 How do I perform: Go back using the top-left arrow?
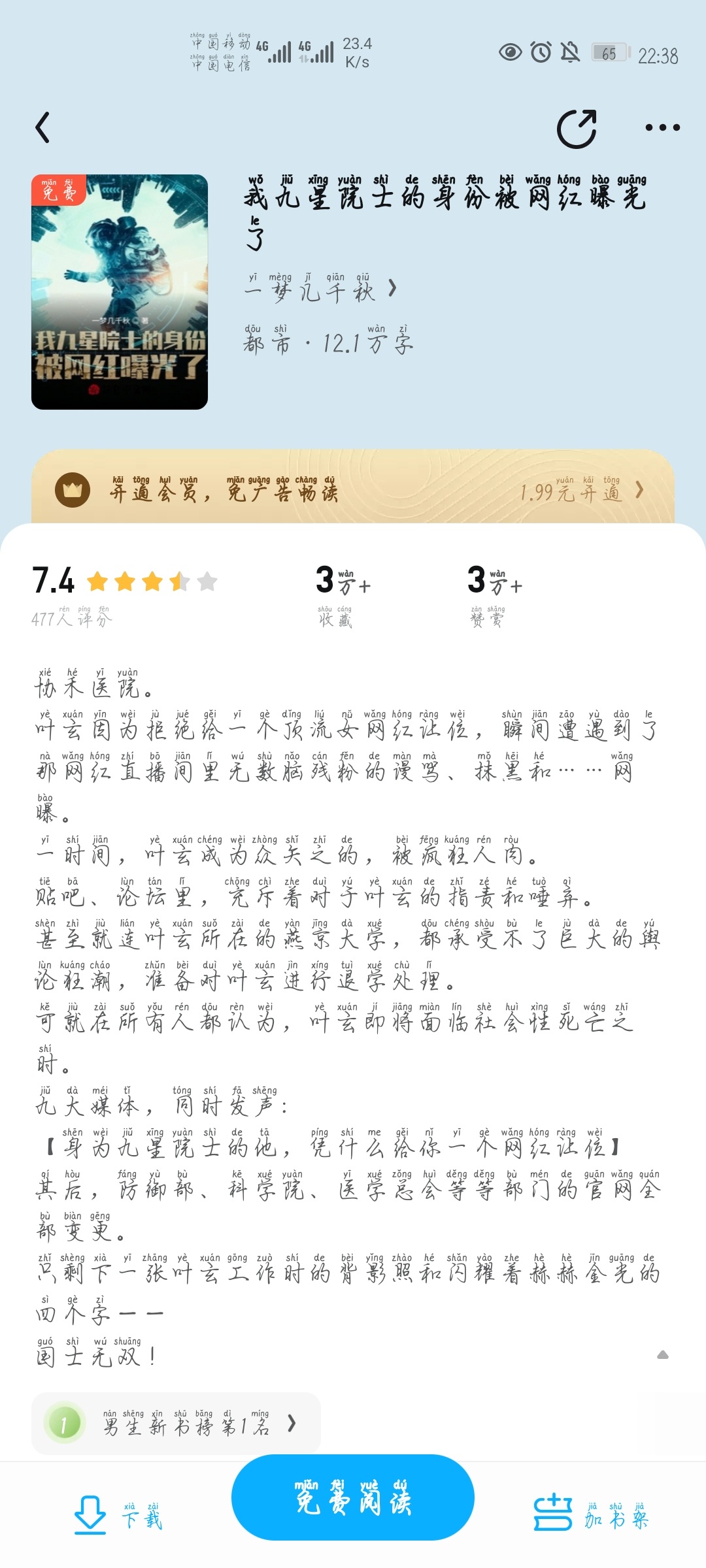click(x=42, y=127)
